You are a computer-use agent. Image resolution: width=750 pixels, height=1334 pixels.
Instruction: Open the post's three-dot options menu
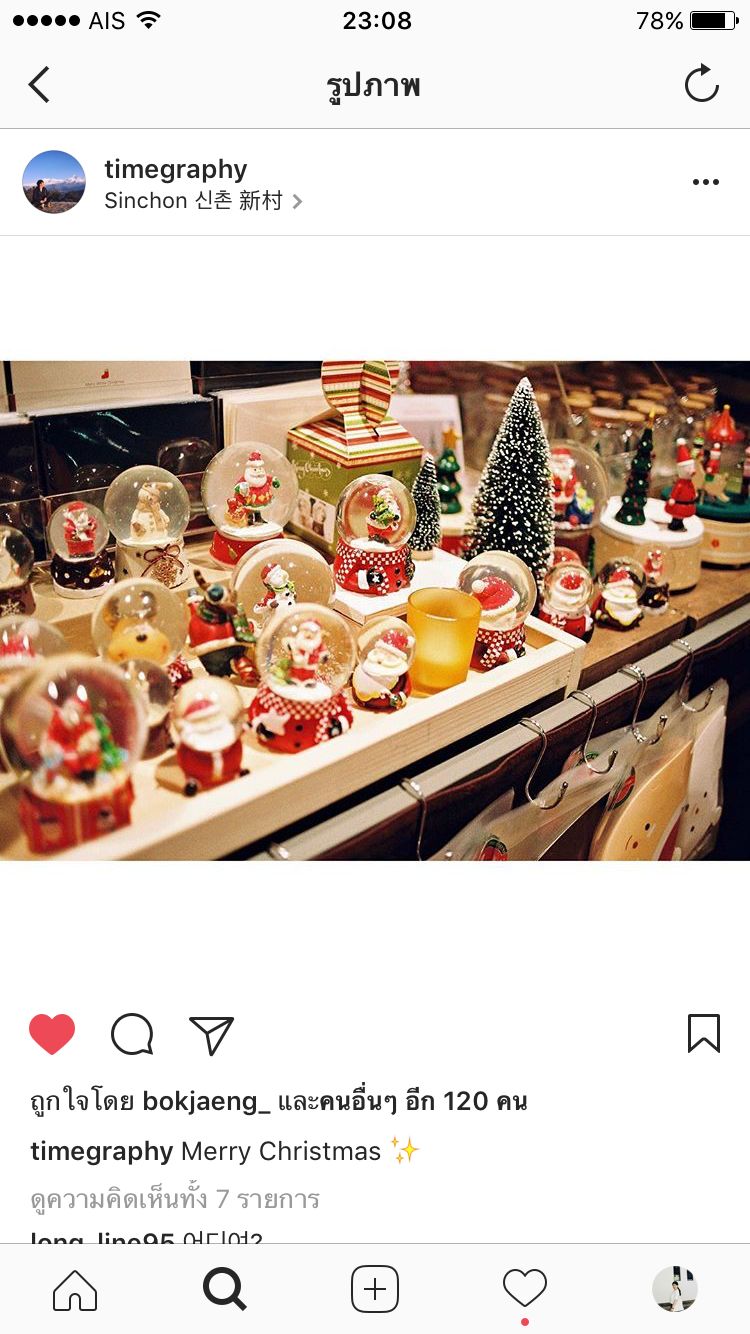point(706,182)
